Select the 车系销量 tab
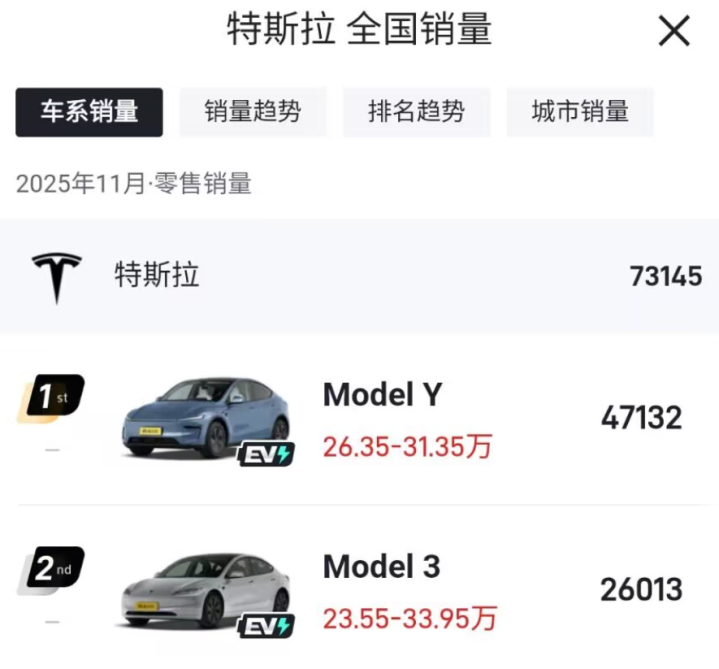The width and height of the screenshot is (719, 669). [x=89, y=112]
